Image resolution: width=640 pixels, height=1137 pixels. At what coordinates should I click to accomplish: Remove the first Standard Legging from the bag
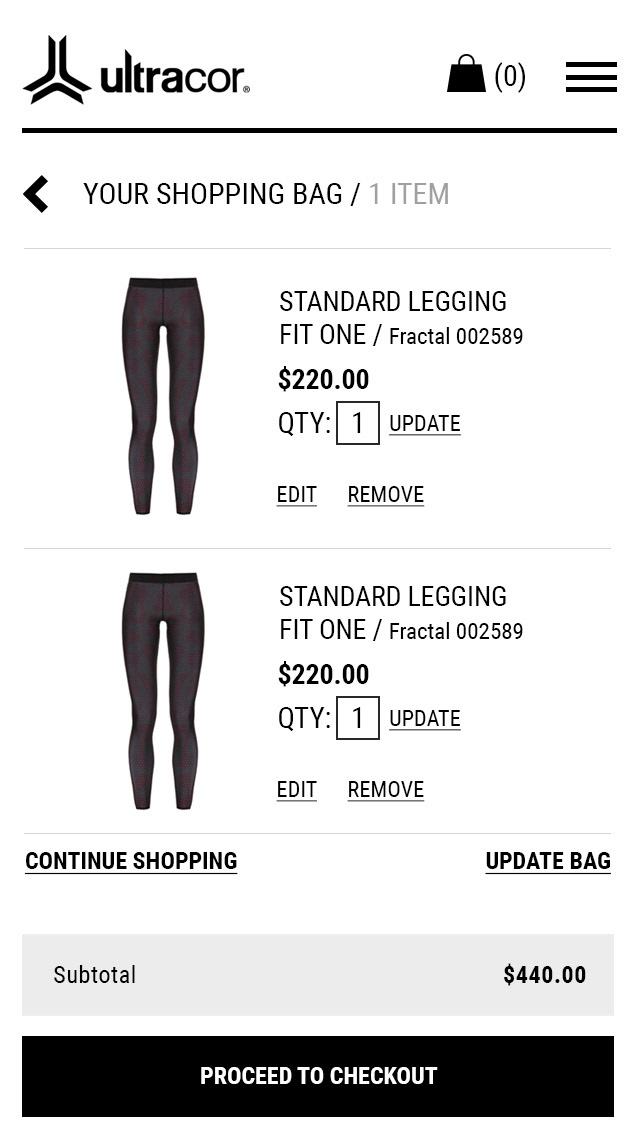pyautogui.click(x=386, y=495)
